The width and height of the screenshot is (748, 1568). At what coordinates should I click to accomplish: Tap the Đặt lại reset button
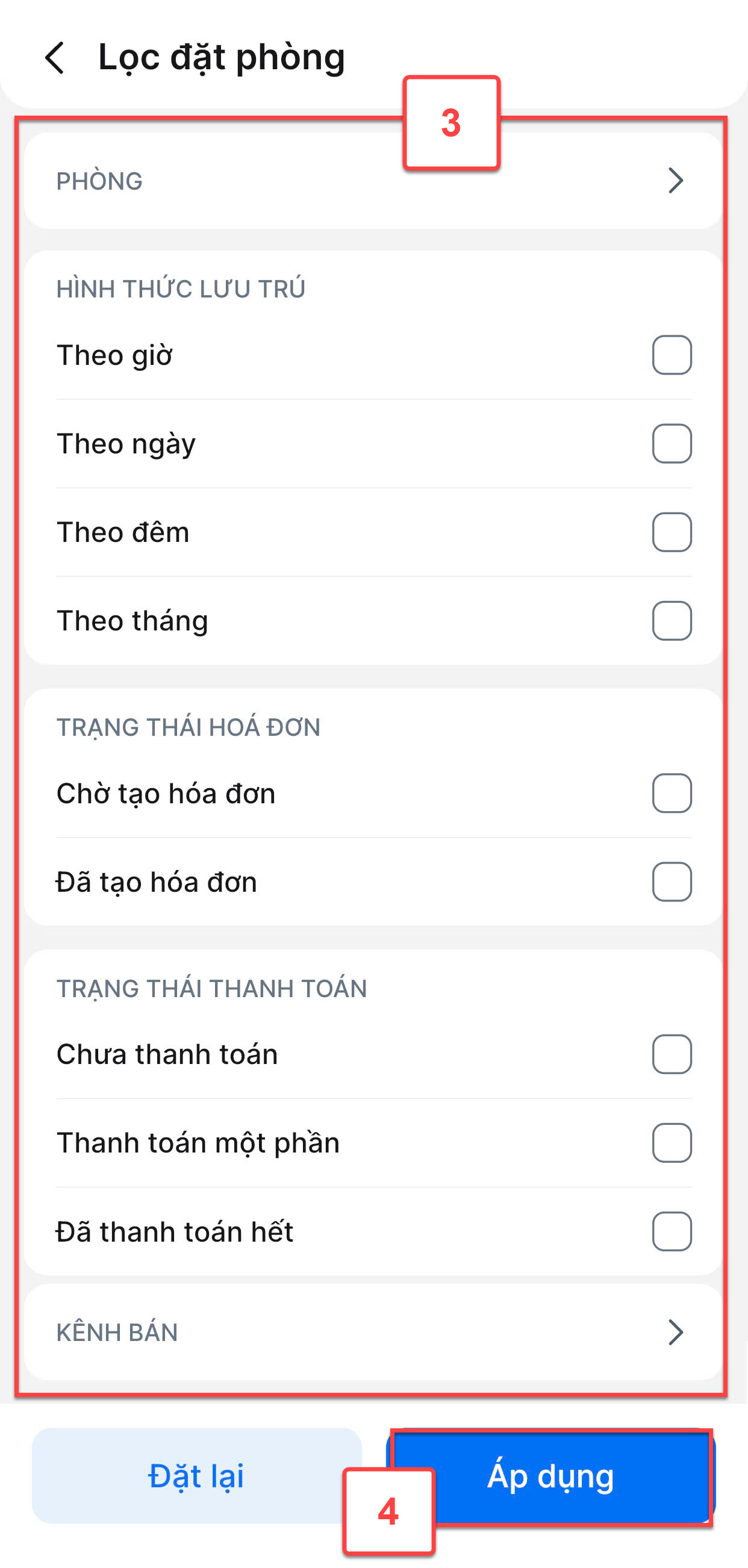pos(196,1476)
